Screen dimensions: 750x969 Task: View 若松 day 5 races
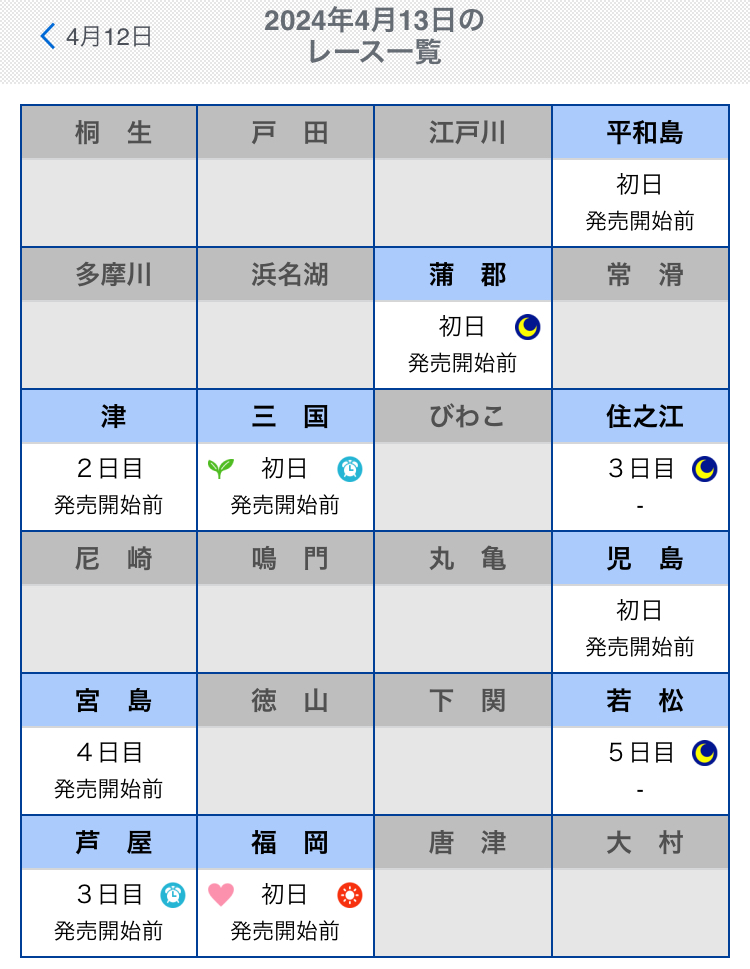point(640,769)
